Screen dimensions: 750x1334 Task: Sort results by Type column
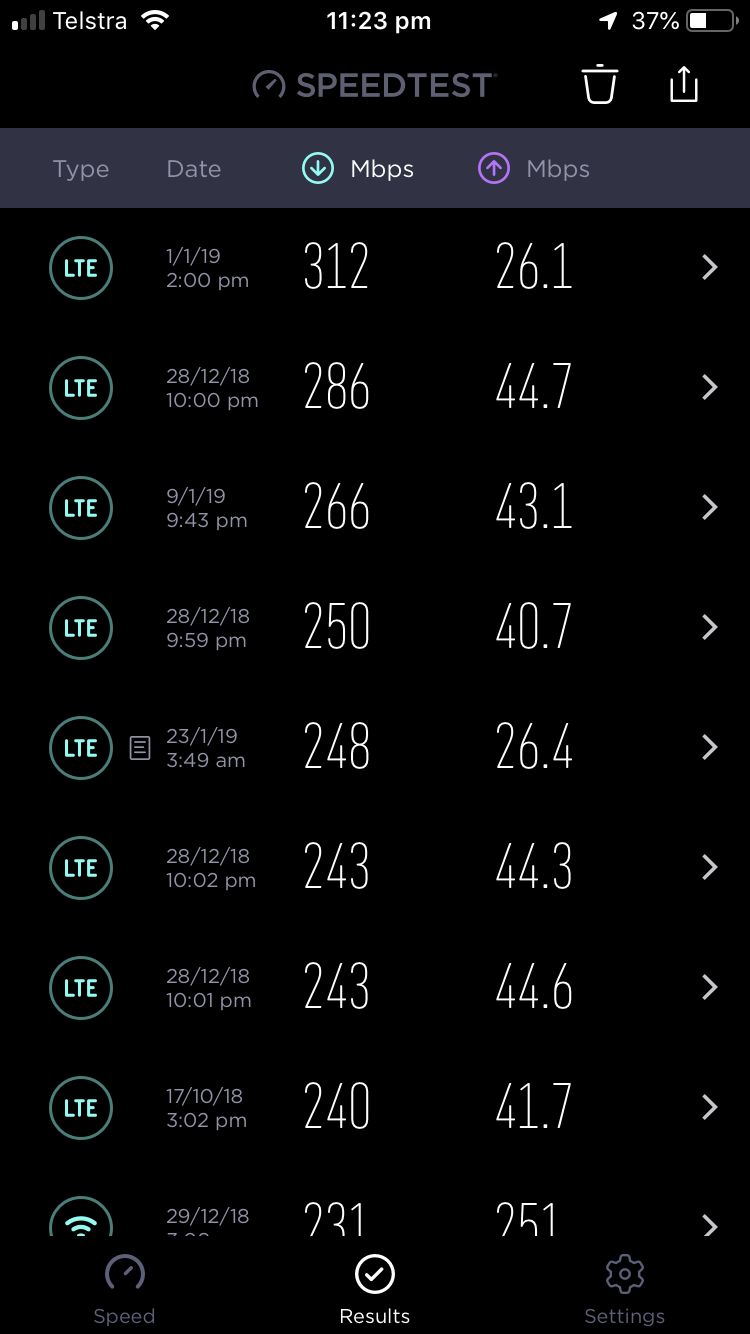tap(81, 169)
